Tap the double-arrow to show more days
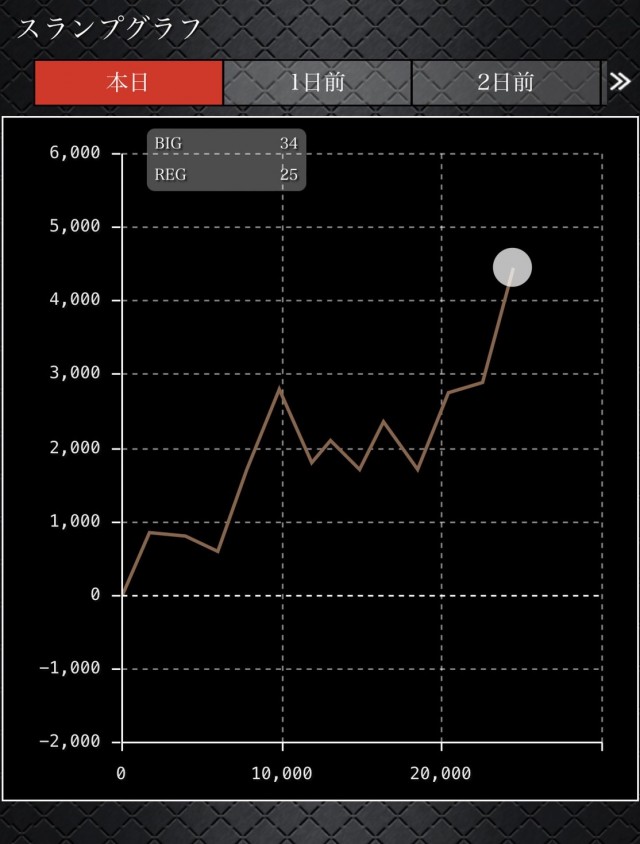The image size is (640, 844). 620,82
